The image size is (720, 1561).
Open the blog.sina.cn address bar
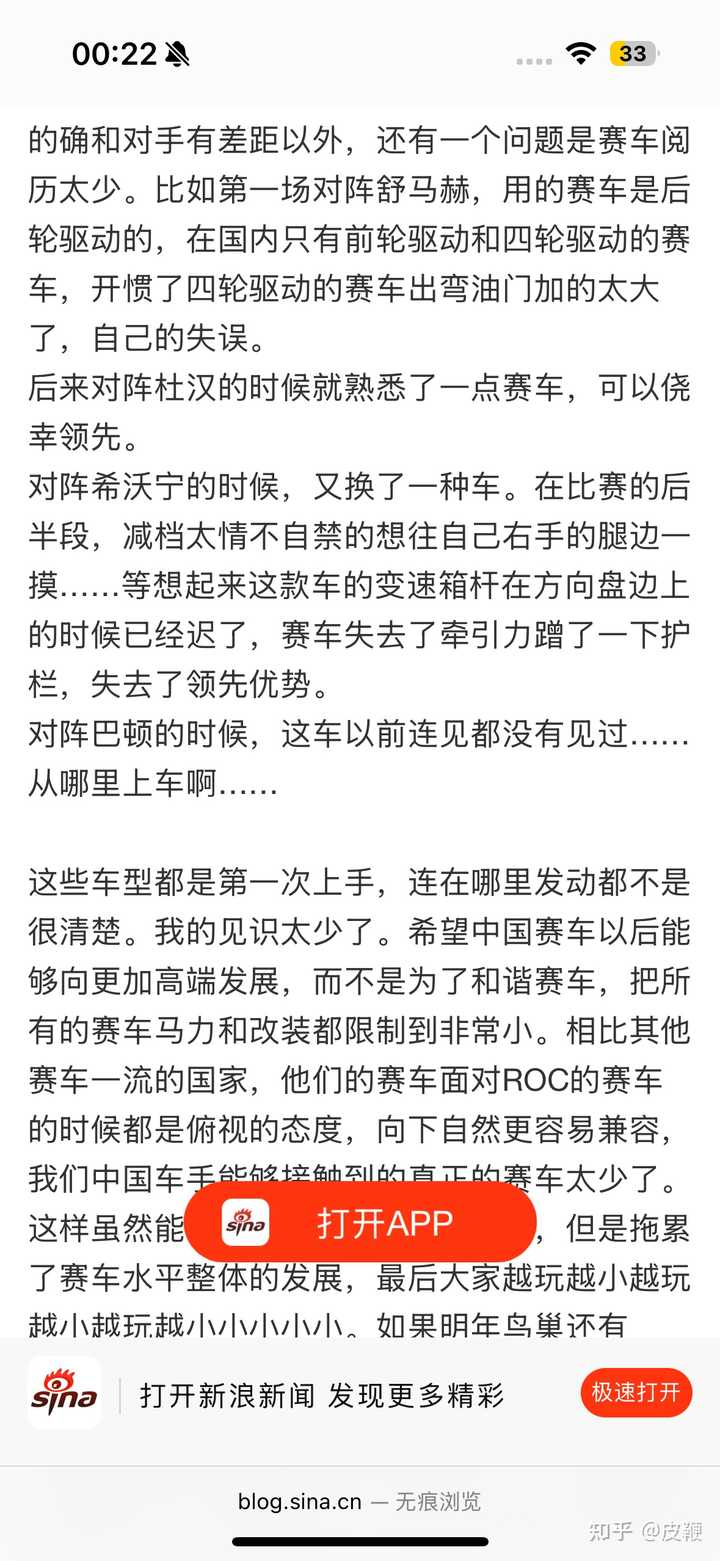coord(359,1501)
